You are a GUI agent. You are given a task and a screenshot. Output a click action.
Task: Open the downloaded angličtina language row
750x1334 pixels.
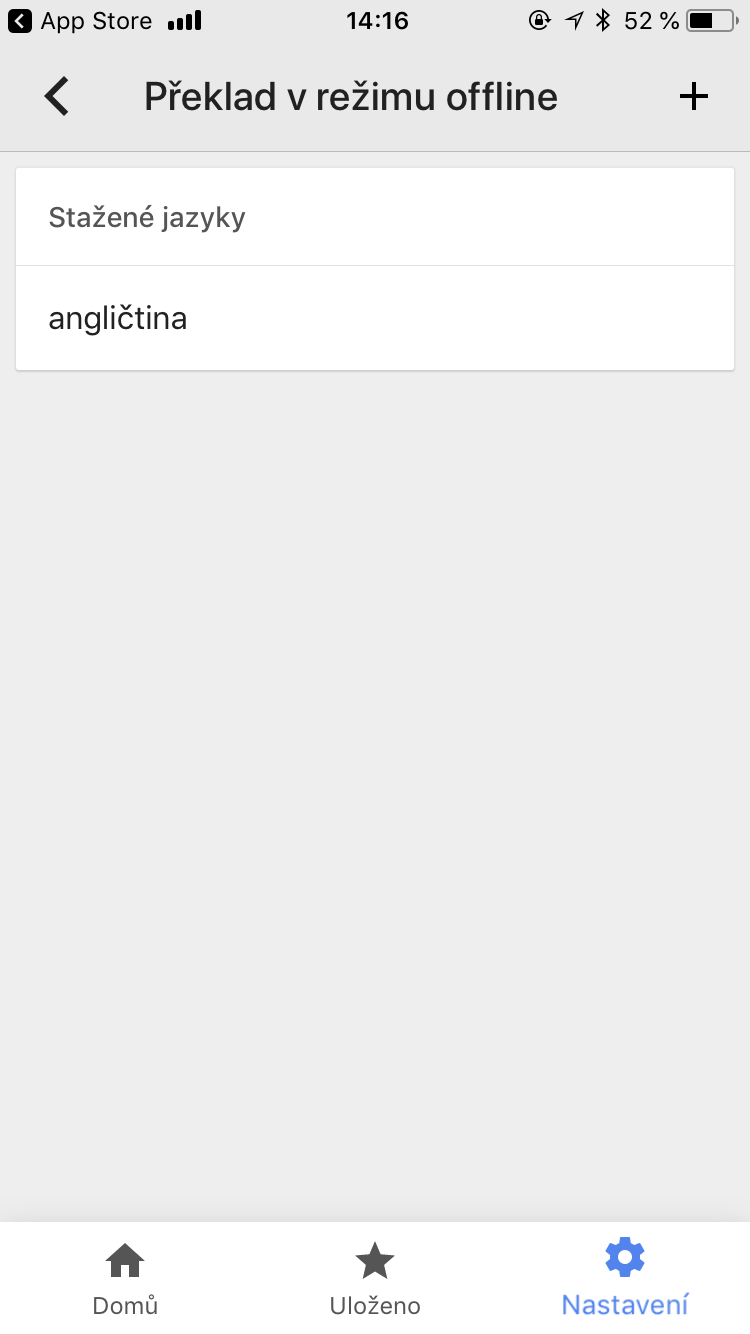[375, 319]
